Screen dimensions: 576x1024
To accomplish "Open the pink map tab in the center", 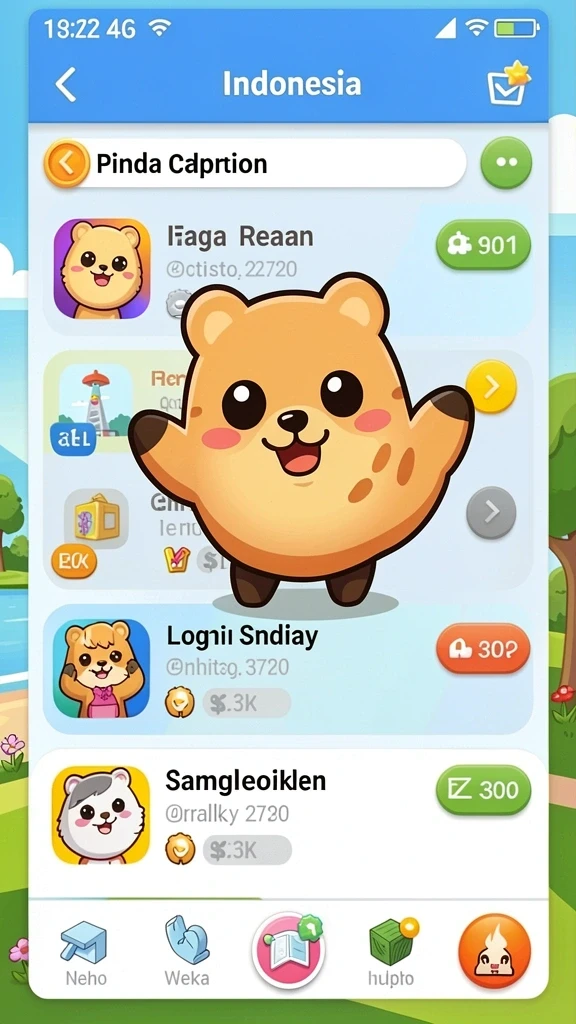I will tap(288, 950).
